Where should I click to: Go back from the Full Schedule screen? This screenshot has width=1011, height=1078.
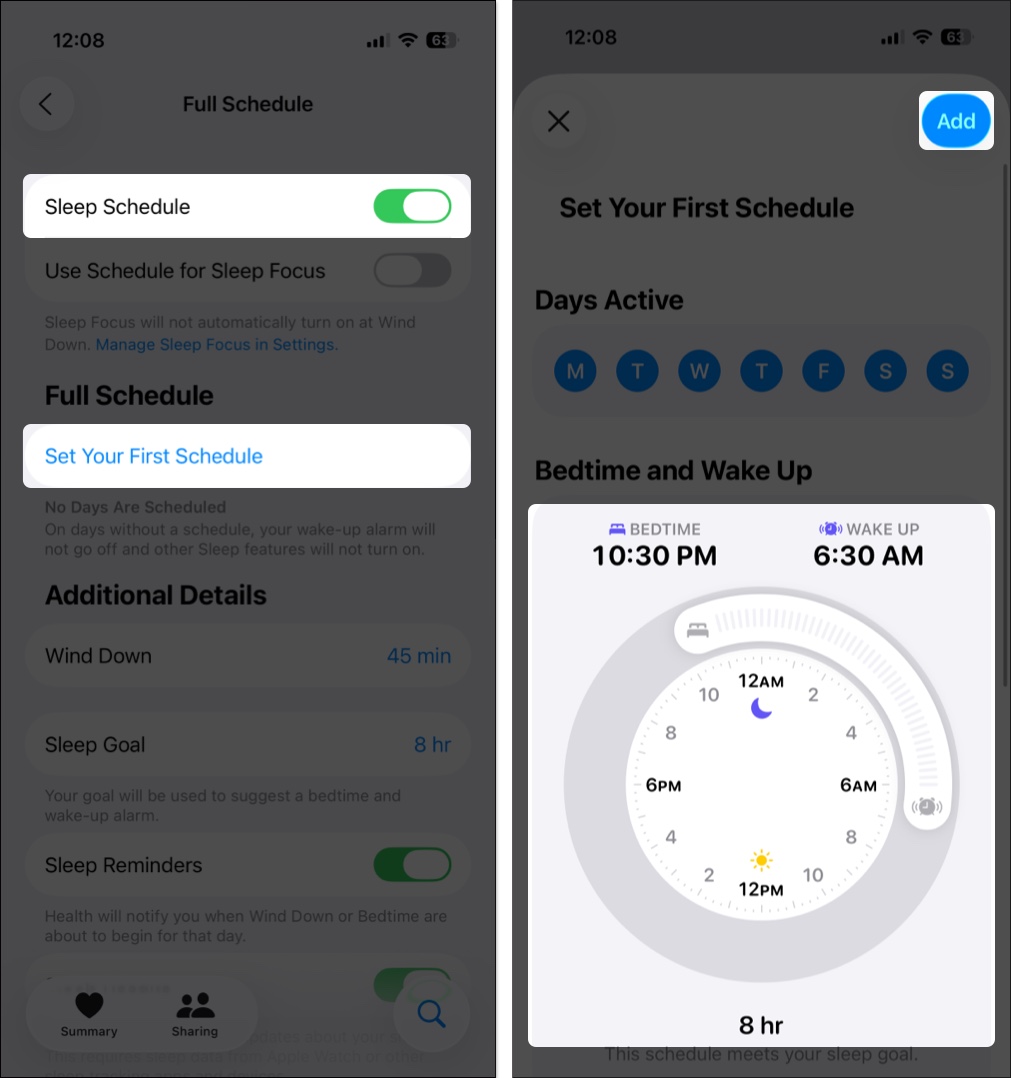tap(46, 104)
